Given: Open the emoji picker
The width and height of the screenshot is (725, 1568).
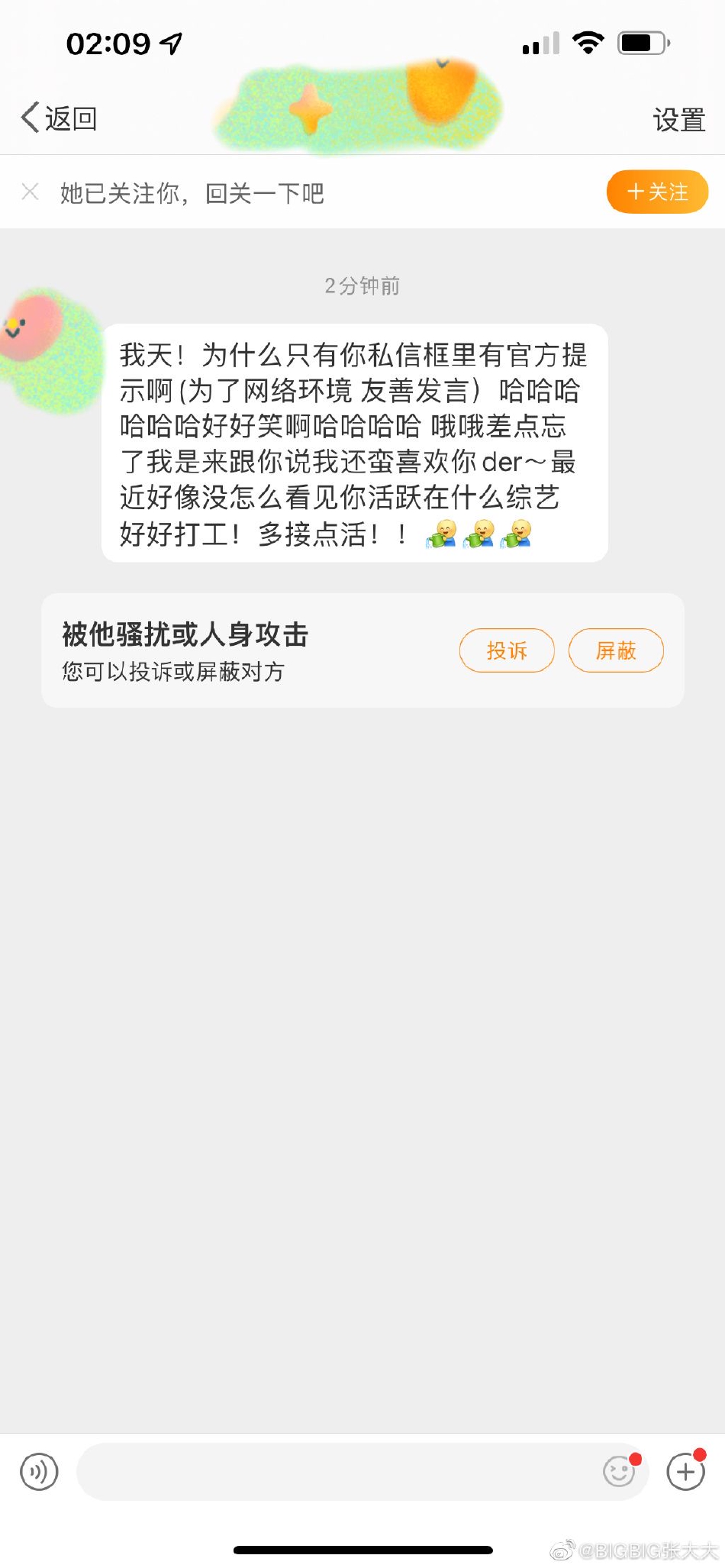Looking at the screenshot, I should (x=619, y=1471).
